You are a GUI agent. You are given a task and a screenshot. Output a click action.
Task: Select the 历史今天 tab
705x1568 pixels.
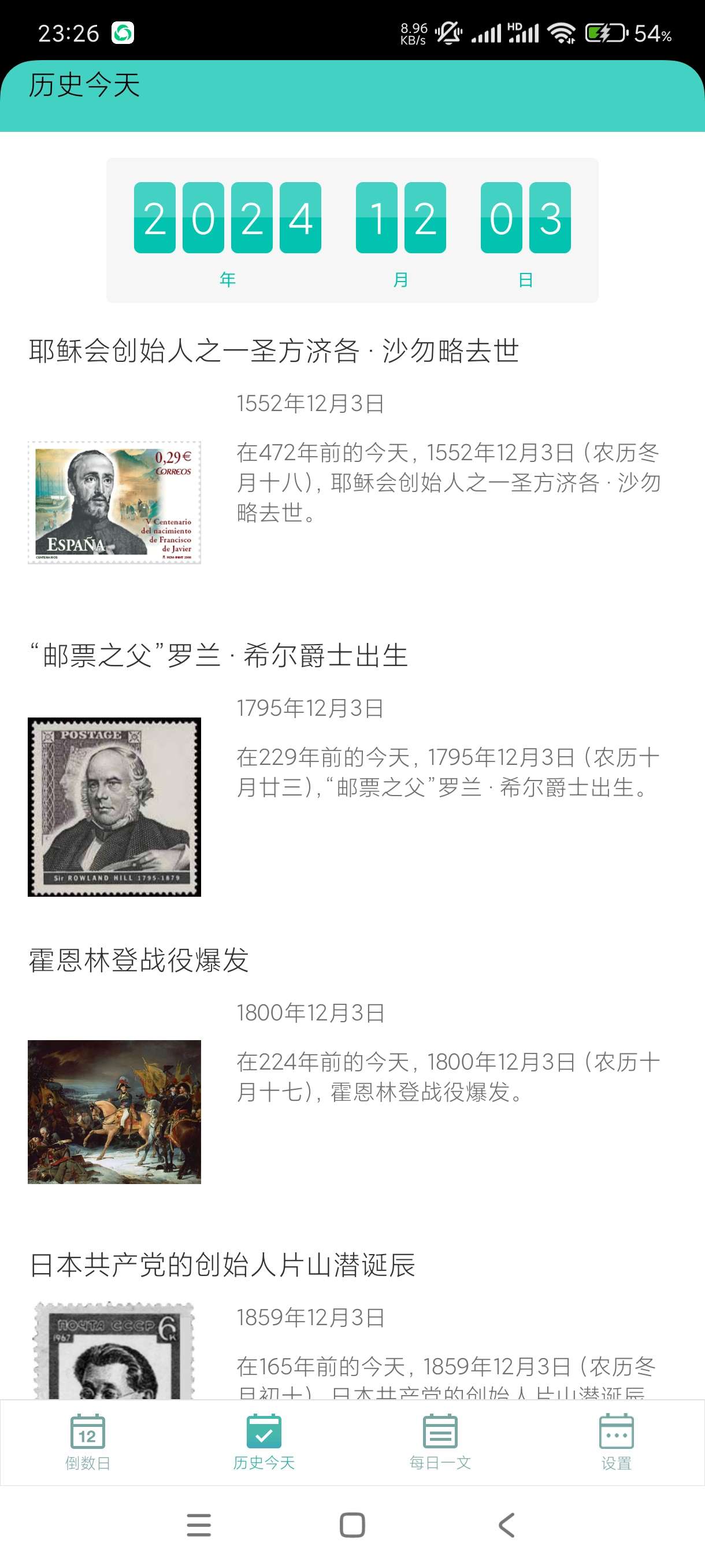(264, 1441)
